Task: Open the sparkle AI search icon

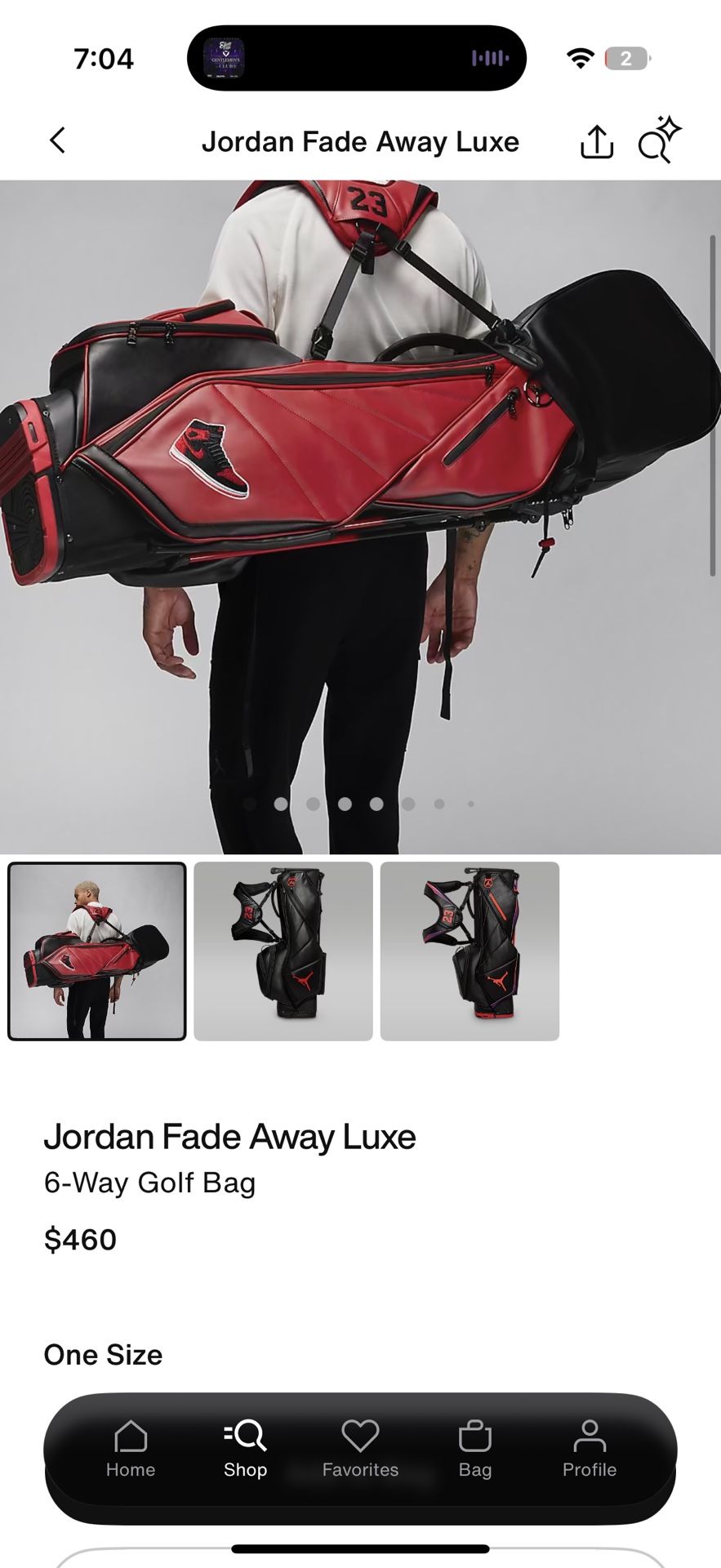Action: [x=659, y=140]
